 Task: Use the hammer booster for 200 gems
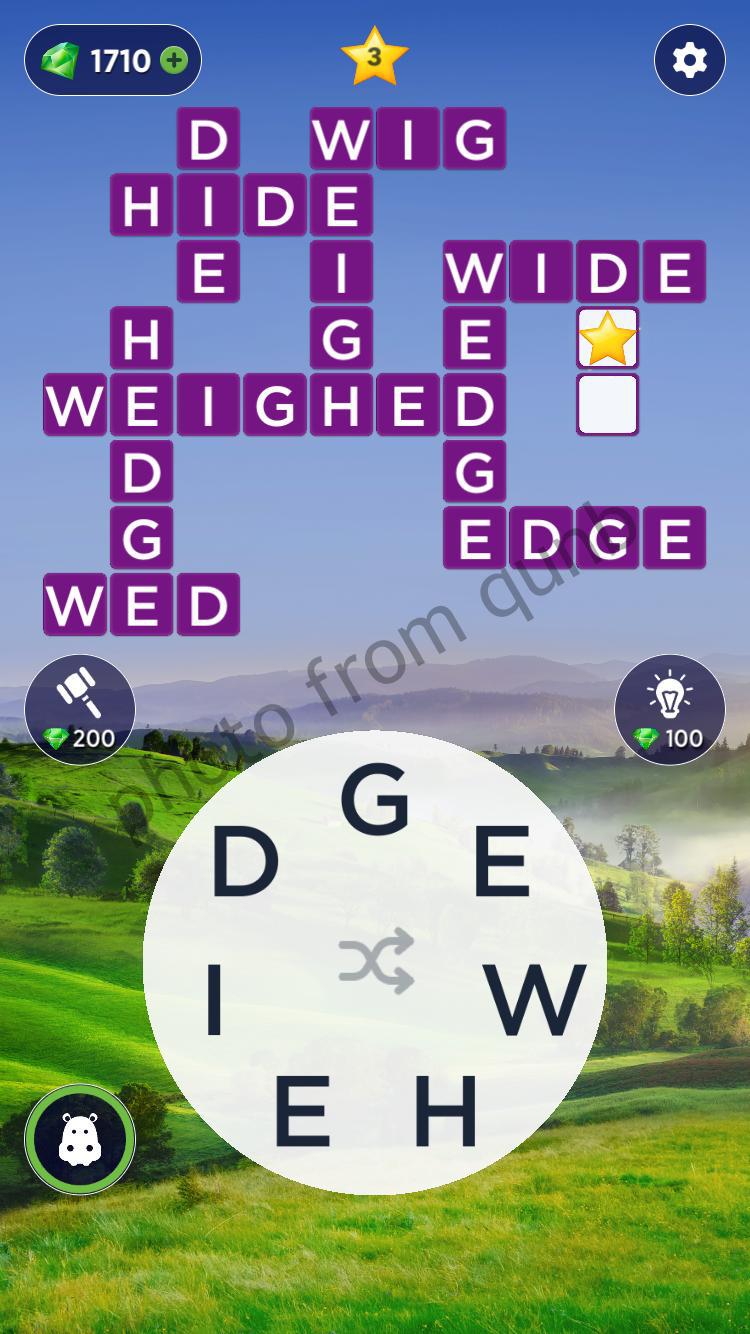coord(80,709)
